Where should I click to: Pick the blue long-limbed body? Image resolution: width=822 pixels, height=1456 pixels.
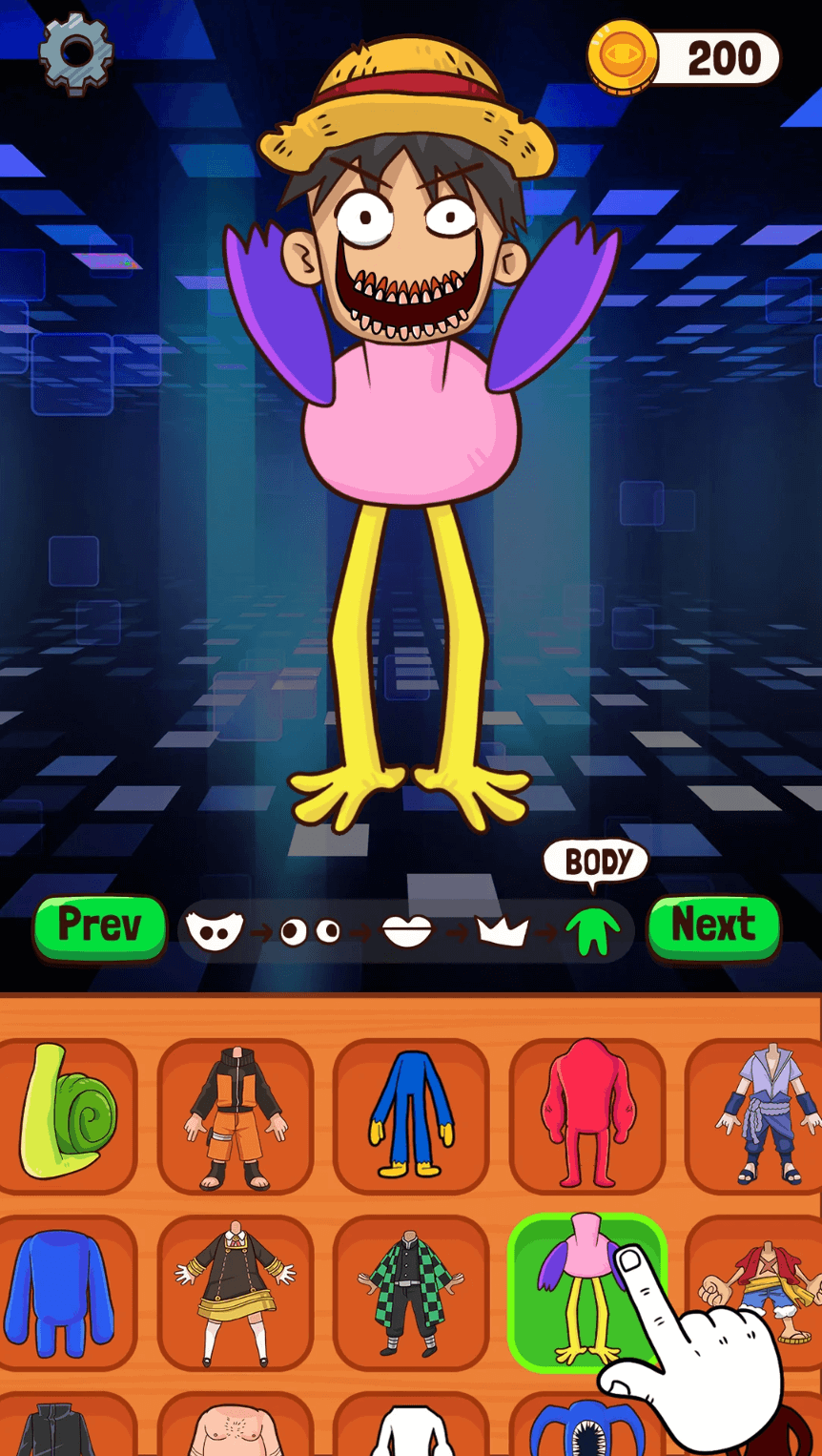[411, 1116]
